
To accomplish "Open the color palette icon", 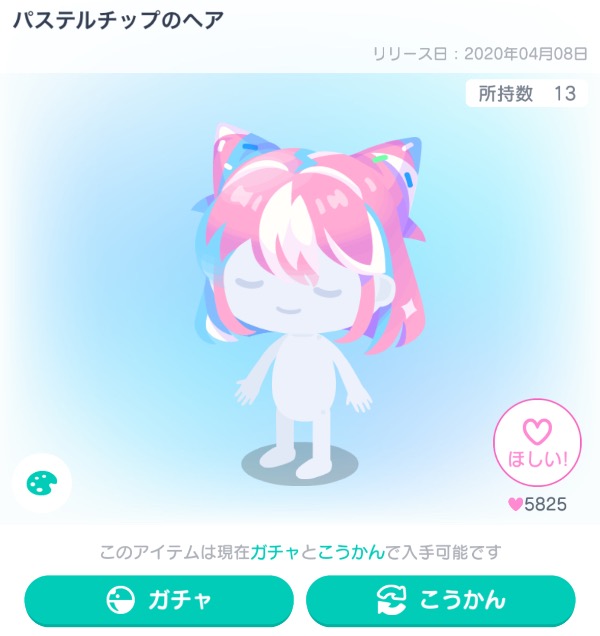I will click(x=42, y=483).
